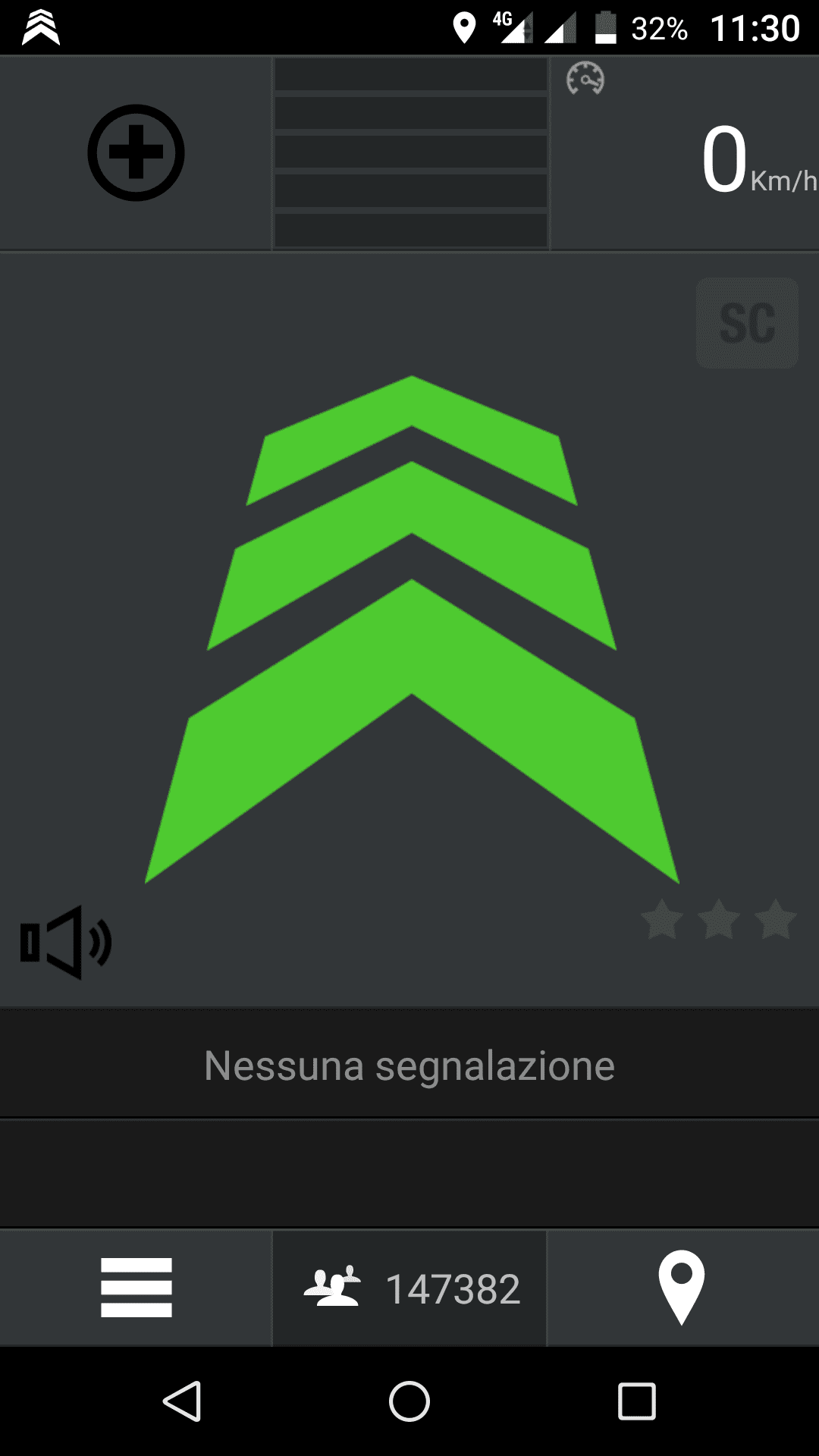Open the hamburger menu
The width and height of the screenshot is (819, 1456).
click(x=136, y=1288)
